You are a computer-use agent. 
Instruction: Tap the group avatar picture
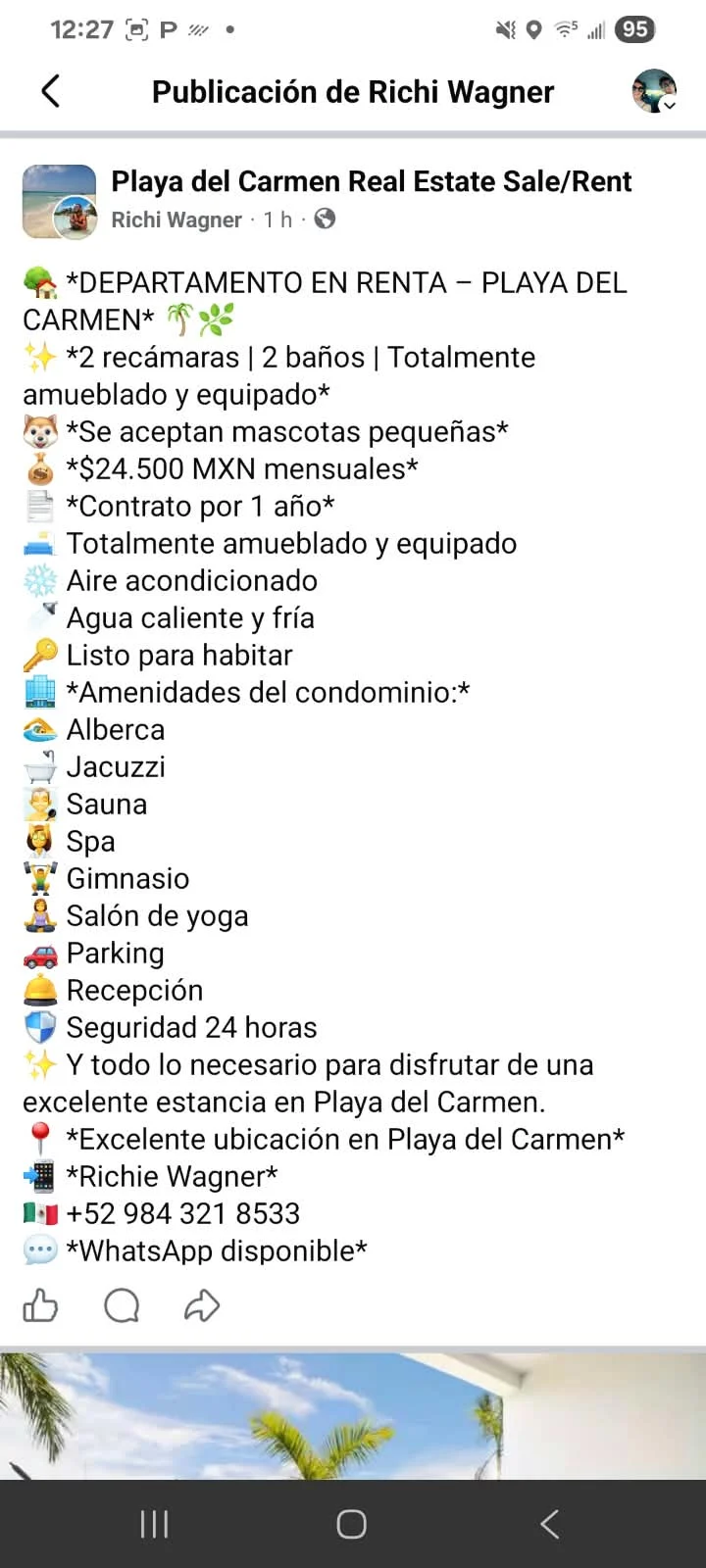(x=59, y=202)
